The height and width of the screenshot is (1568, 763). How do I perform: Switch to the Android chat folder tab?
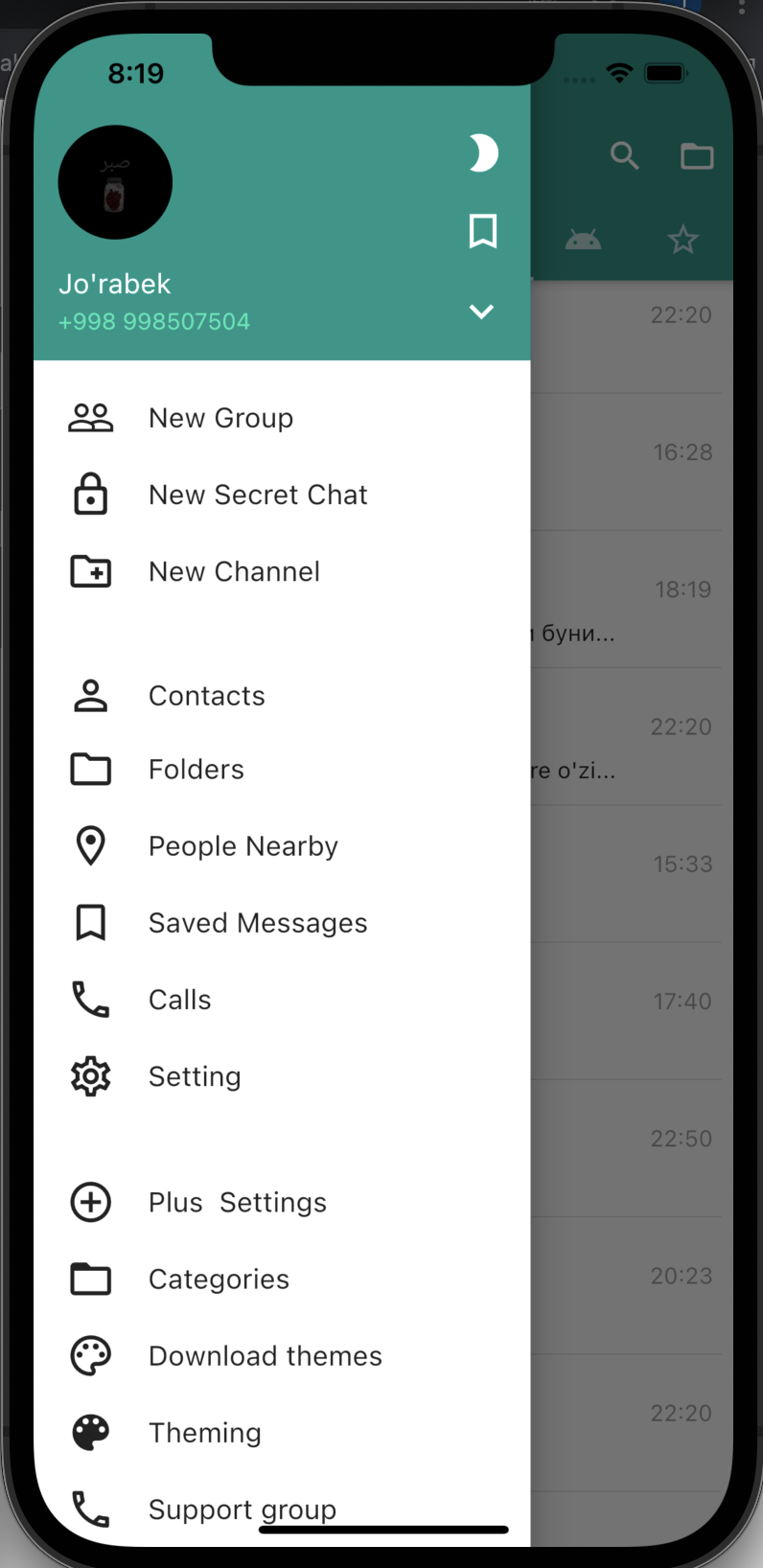(x=584, y=240)
